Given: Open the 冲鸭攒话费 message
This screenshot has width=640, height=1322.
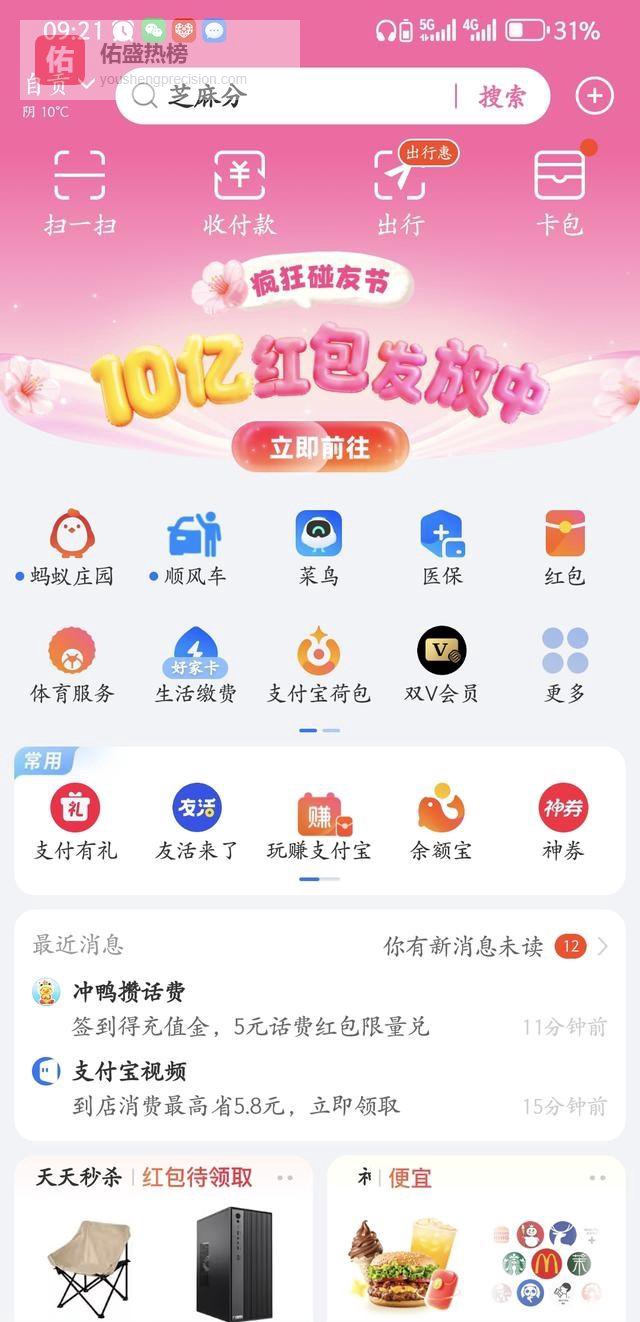Looking at the screenshot, I should coord(320,1009).
